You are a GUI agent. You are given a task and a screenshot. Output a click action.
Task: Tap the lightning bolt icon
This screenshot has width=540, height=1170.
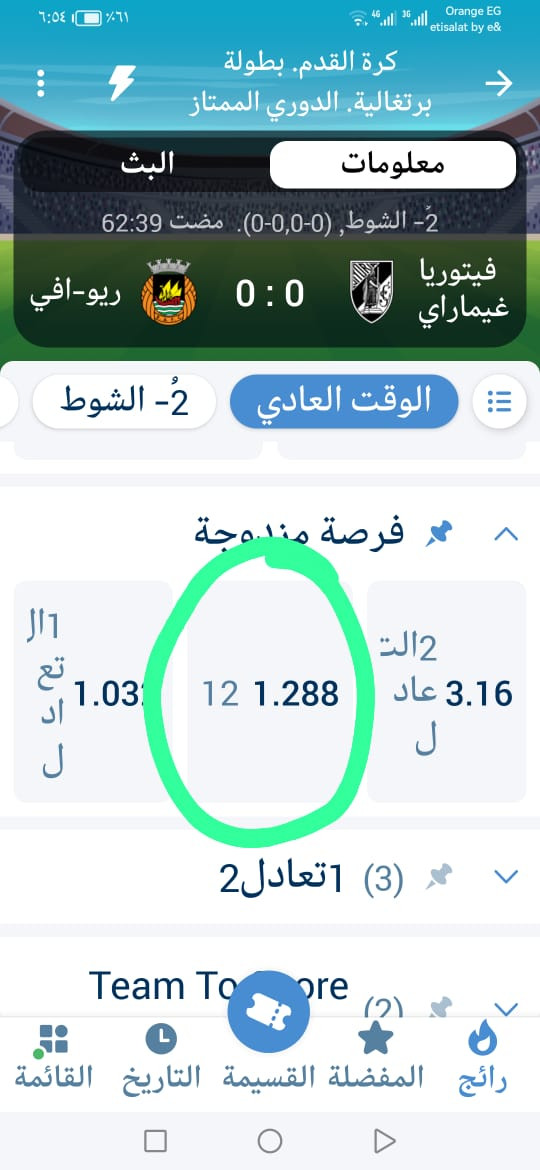[x=123, y=83]
